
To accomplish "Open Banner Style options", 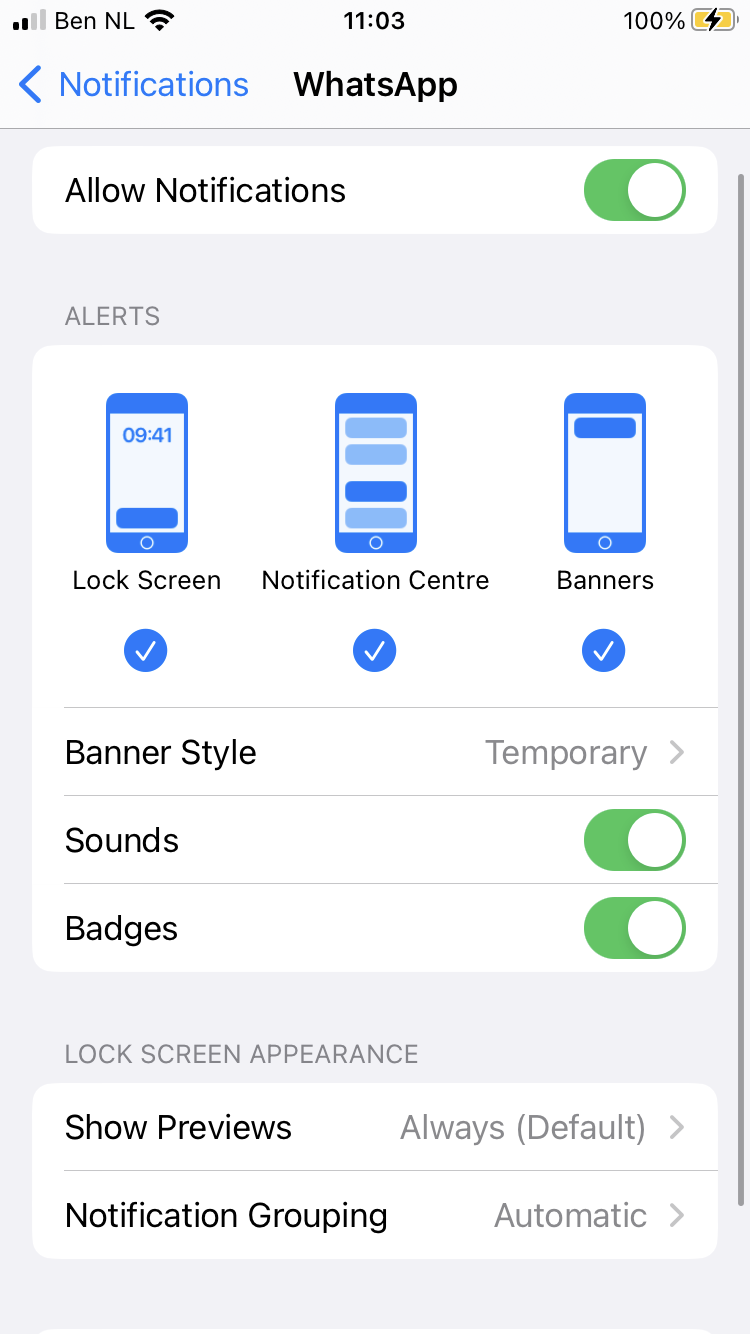I will 375,752.
